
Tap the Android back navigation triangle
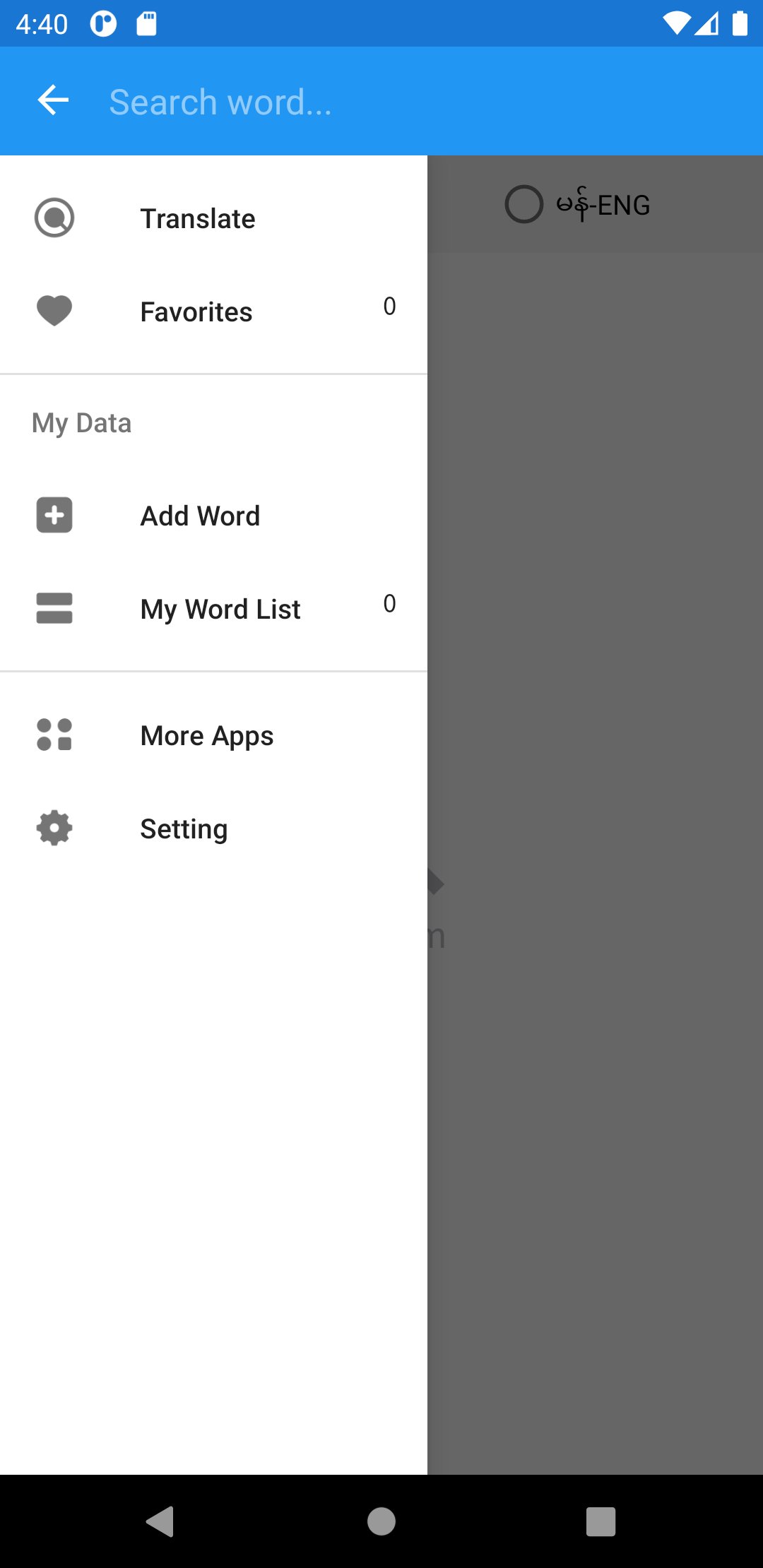point(161,1523)
